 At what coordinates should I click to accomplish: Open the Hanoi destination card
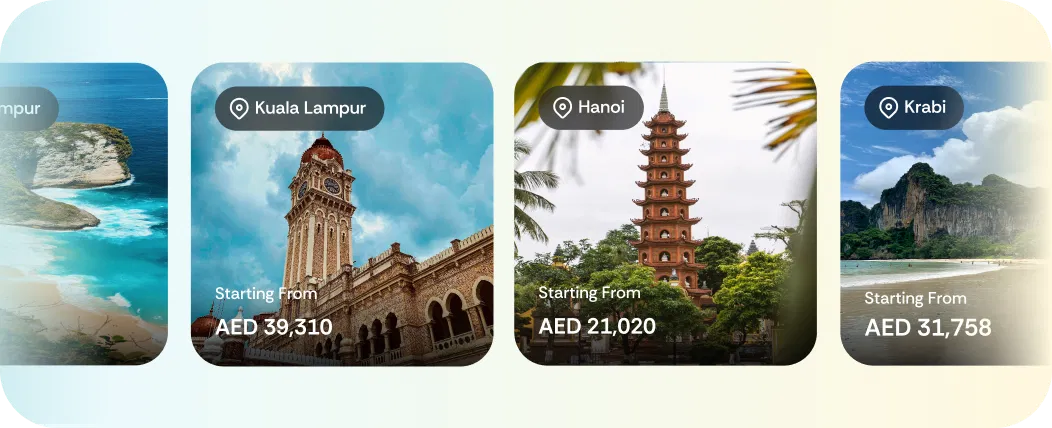[665, 214]
